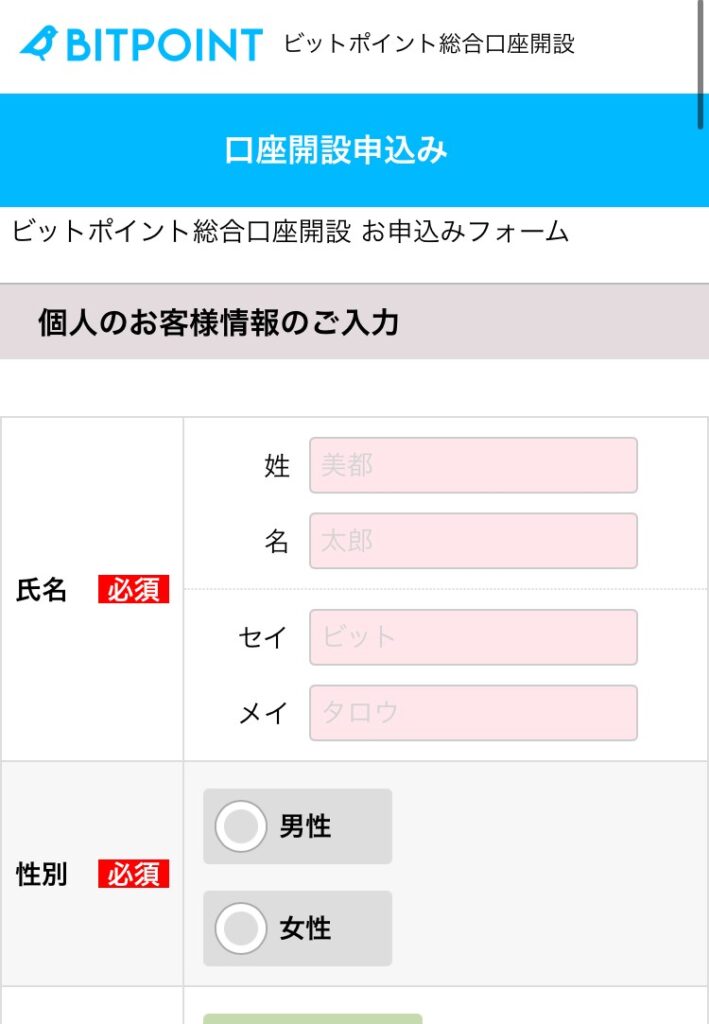Select 男性 as gender
The height and width of the screenshot is (1024, 709).
click(x=241, y=827)
